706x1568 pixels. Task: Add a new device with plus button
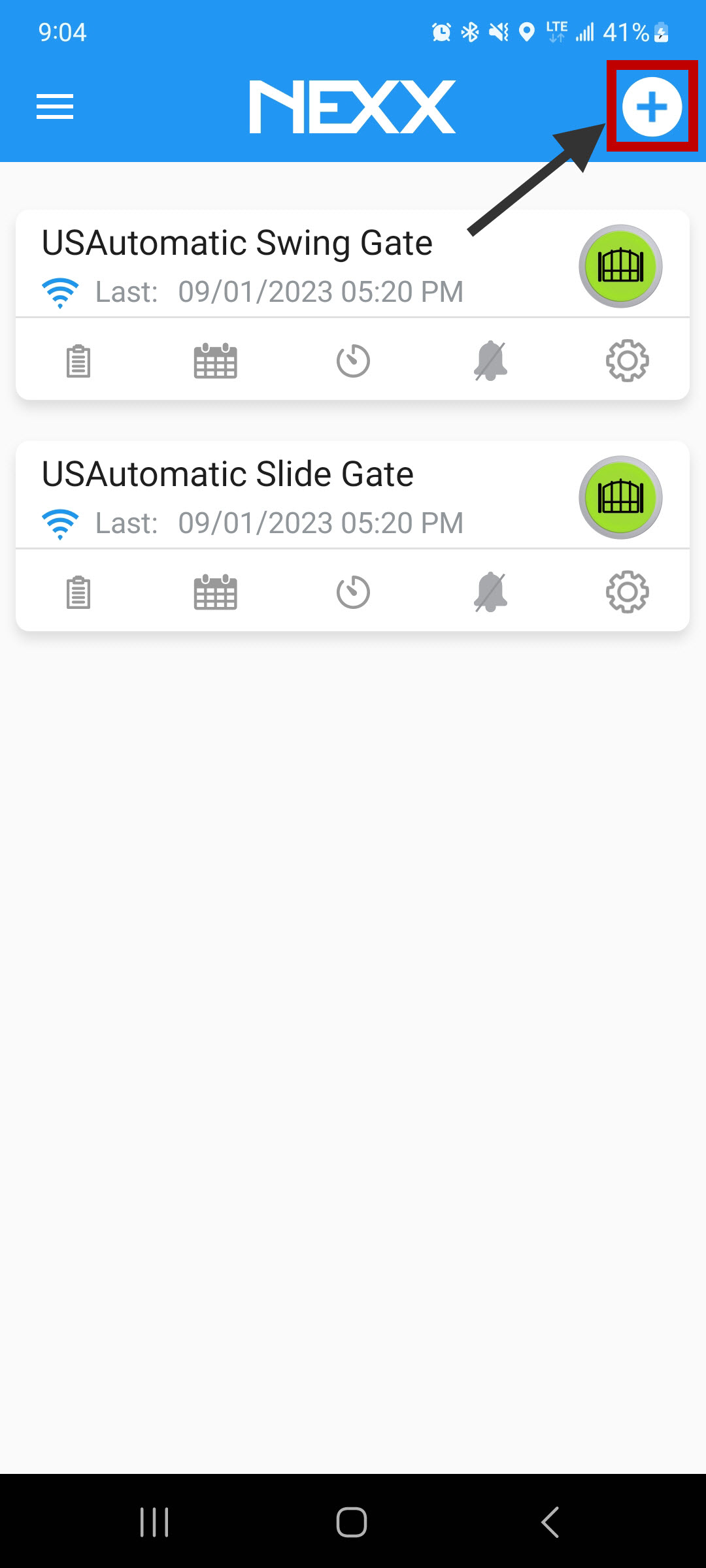click(x=652, y=106)
